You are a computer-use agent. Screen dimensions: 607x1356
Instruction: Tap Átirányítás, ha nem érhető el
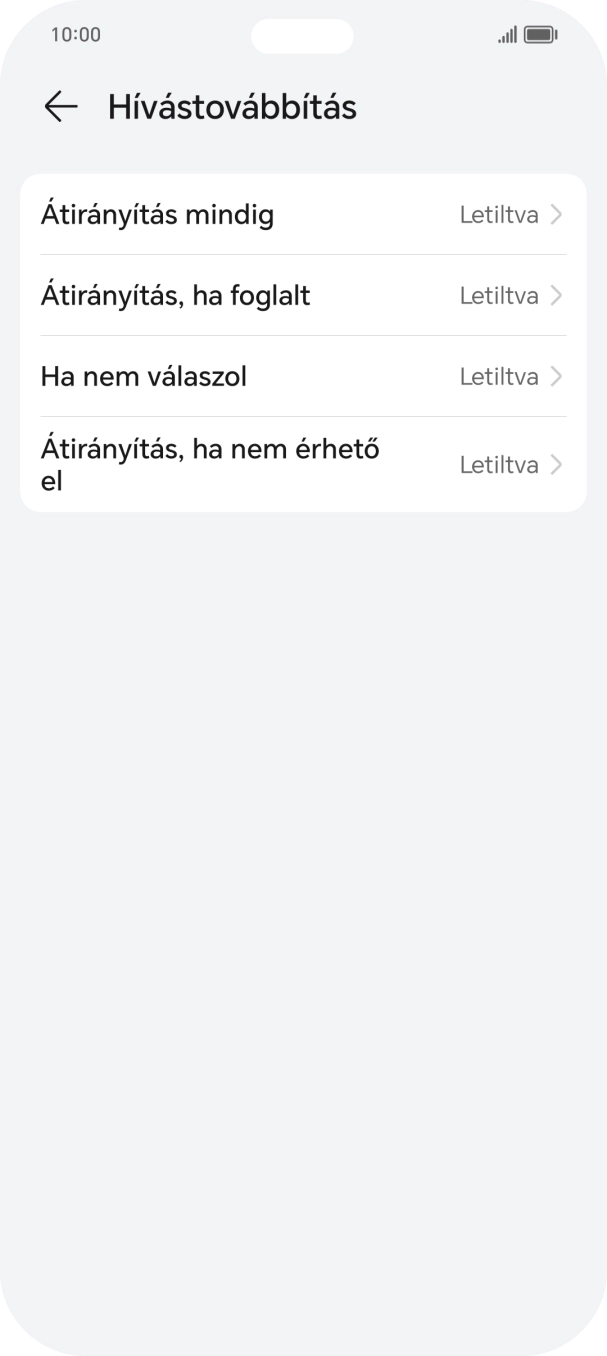(302, 465)
